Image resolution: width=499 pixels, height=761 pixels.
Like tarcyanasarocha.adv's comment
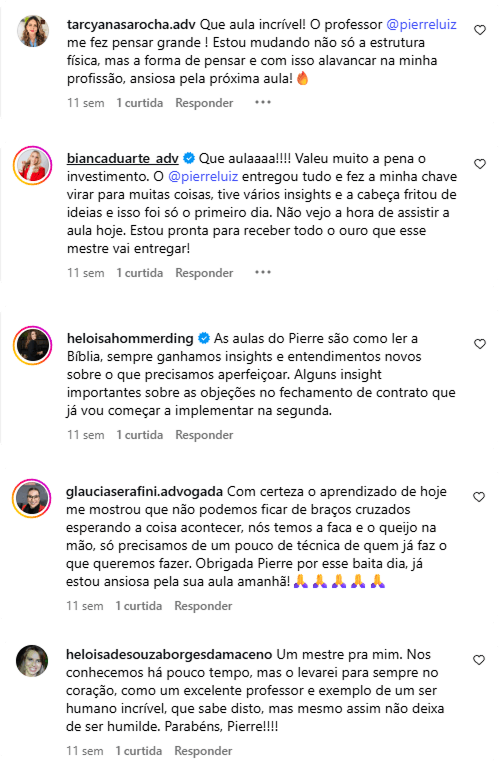point(480,31)
